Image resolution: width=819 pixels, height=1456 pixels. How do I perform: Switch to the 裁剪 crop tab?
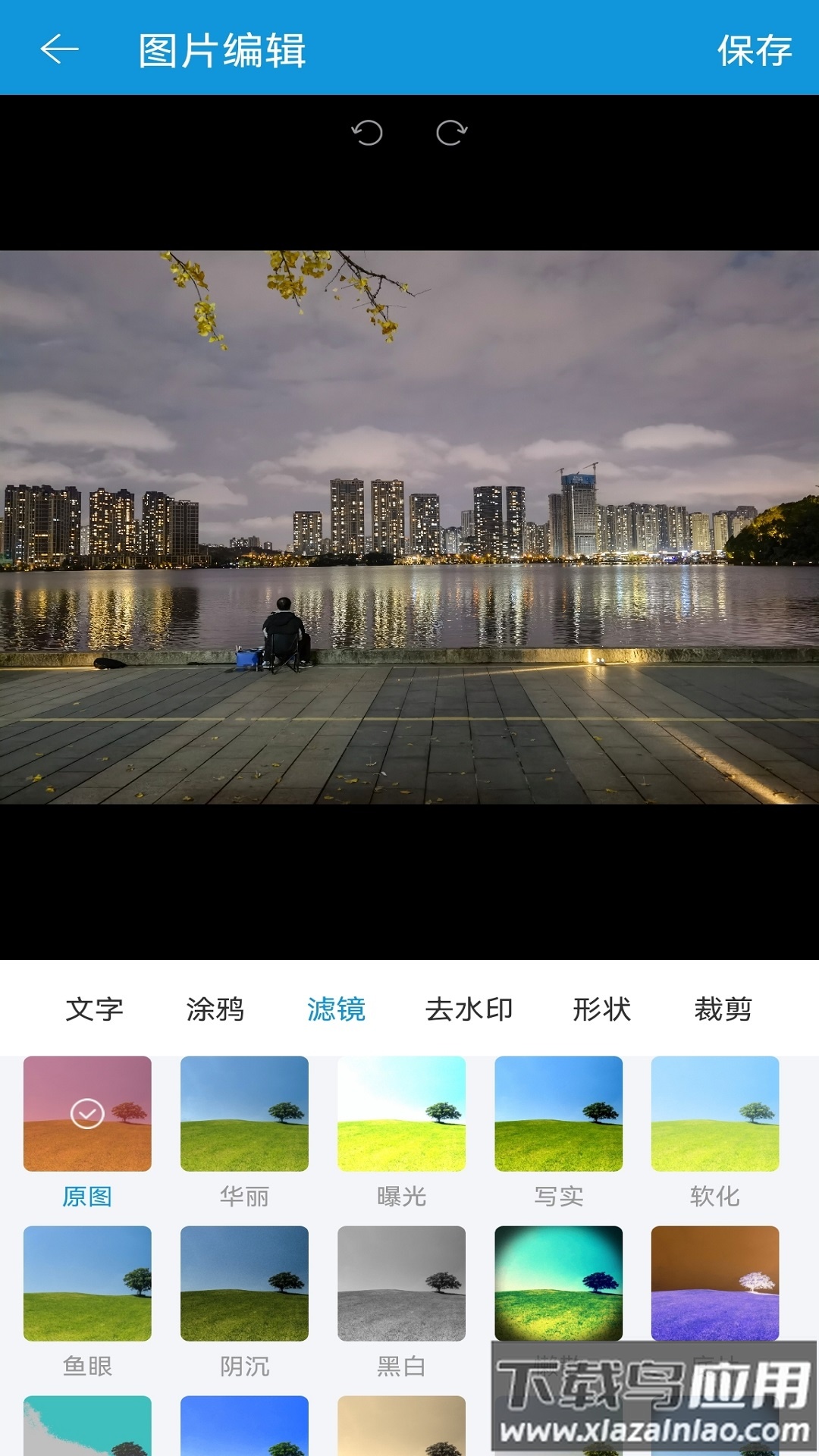(x=723, y=1009)
